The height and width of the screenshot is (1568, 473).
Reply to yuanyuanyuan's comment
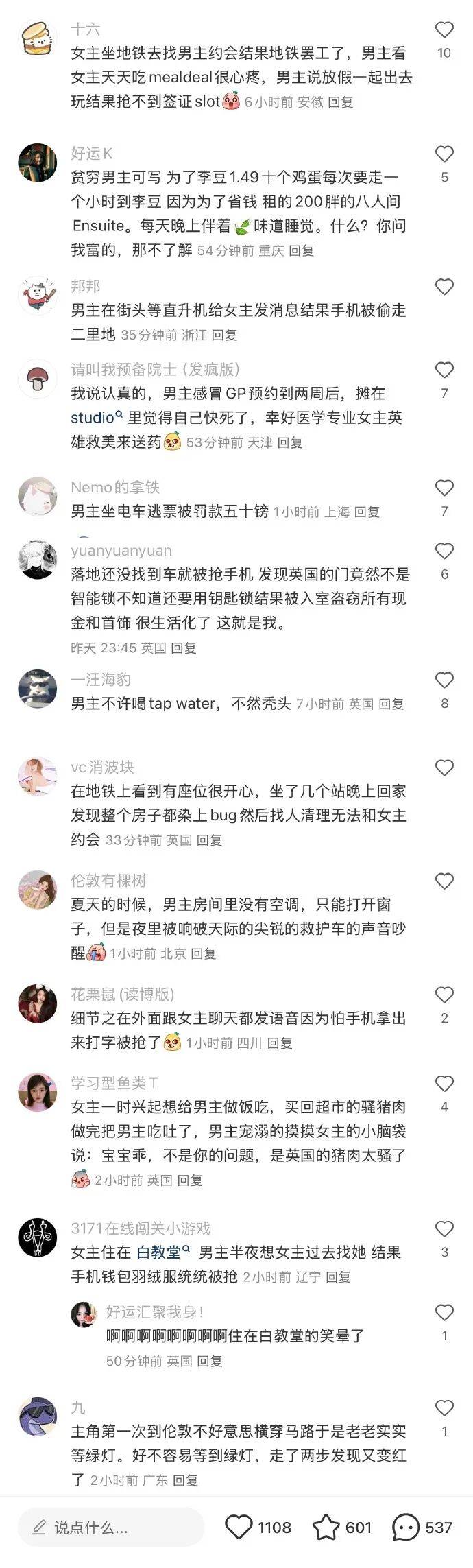tap(183, 648)
